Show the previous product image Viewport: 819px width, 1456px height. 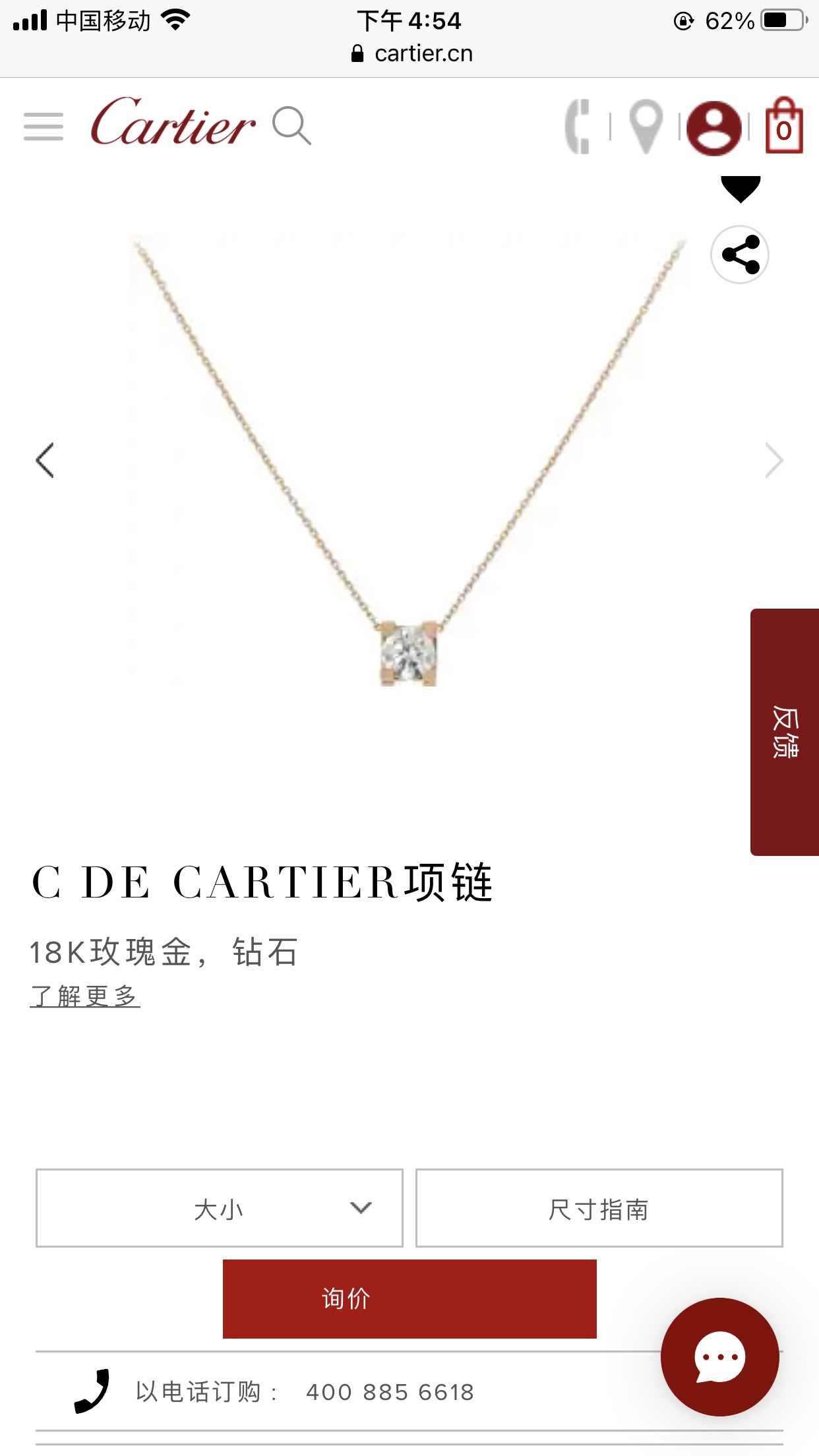tap(45, 460)
